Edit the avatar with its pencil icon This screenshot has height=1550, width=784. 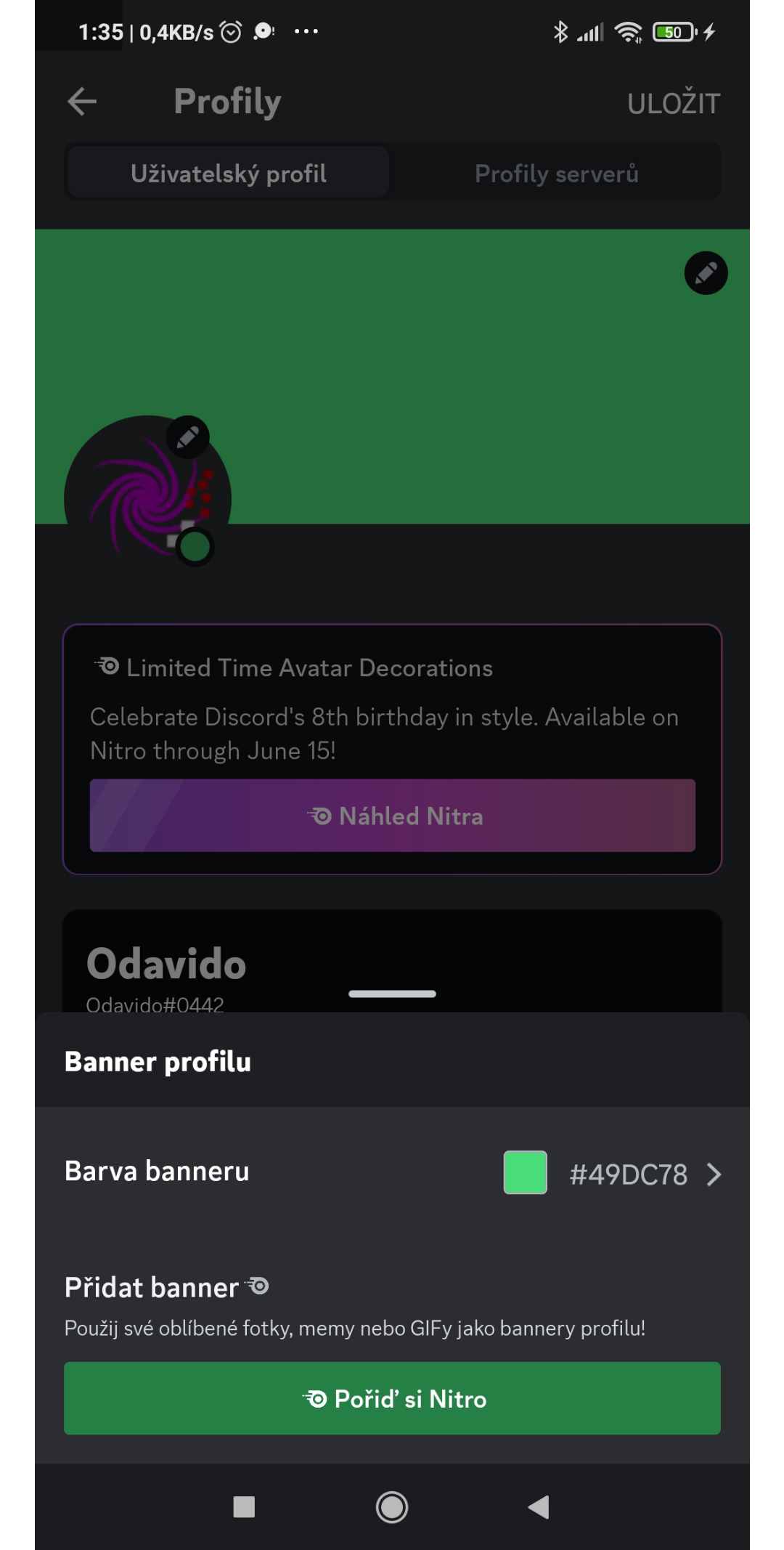[188, 437]
